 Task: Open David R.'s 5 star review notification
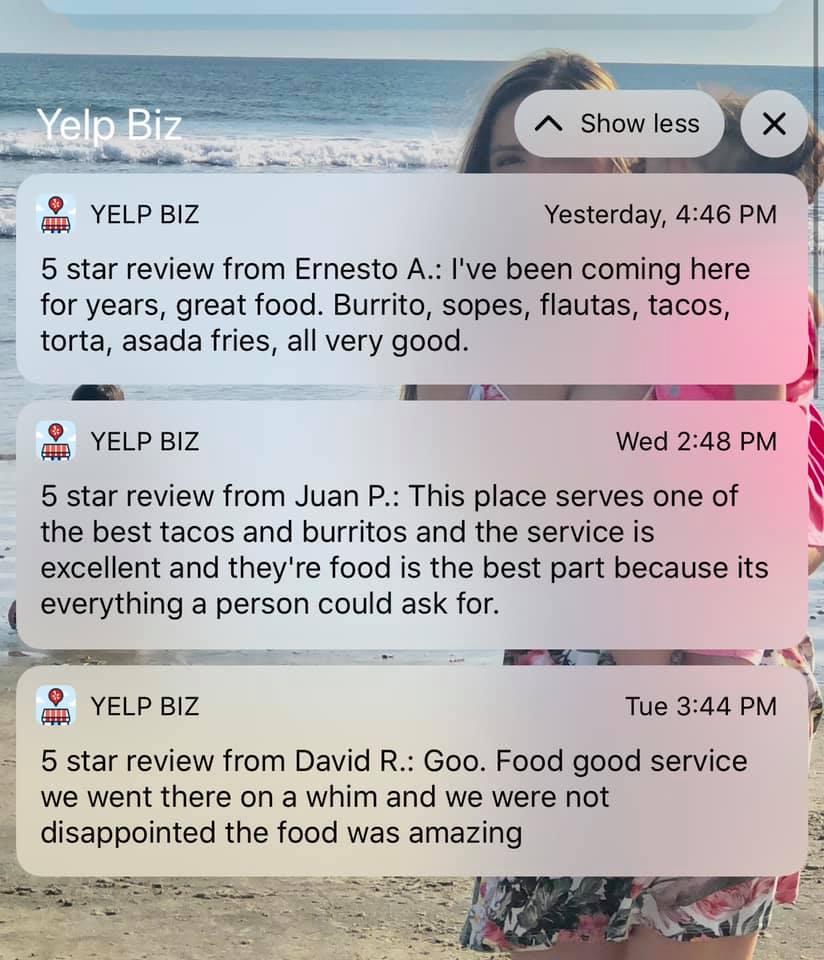(x=411, y=771)
